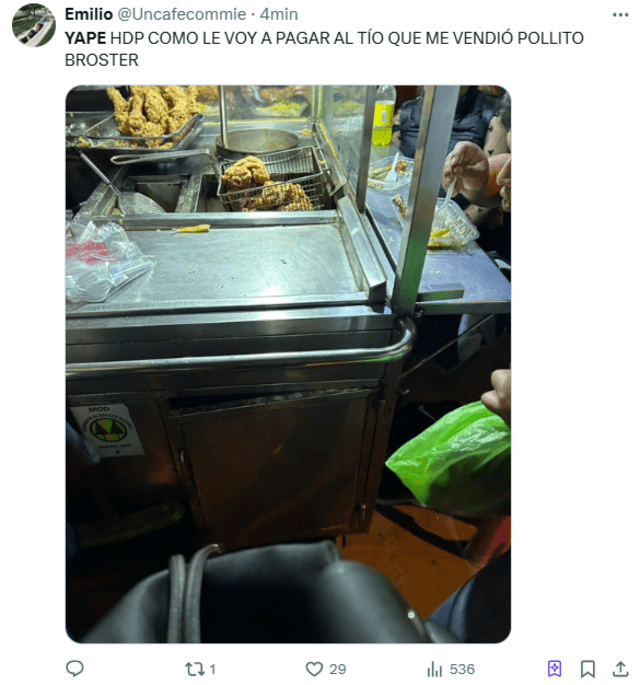Reply to Emilio's tweet
The width and height of the screenshot is (640, 685).
(x=74, y=669)
